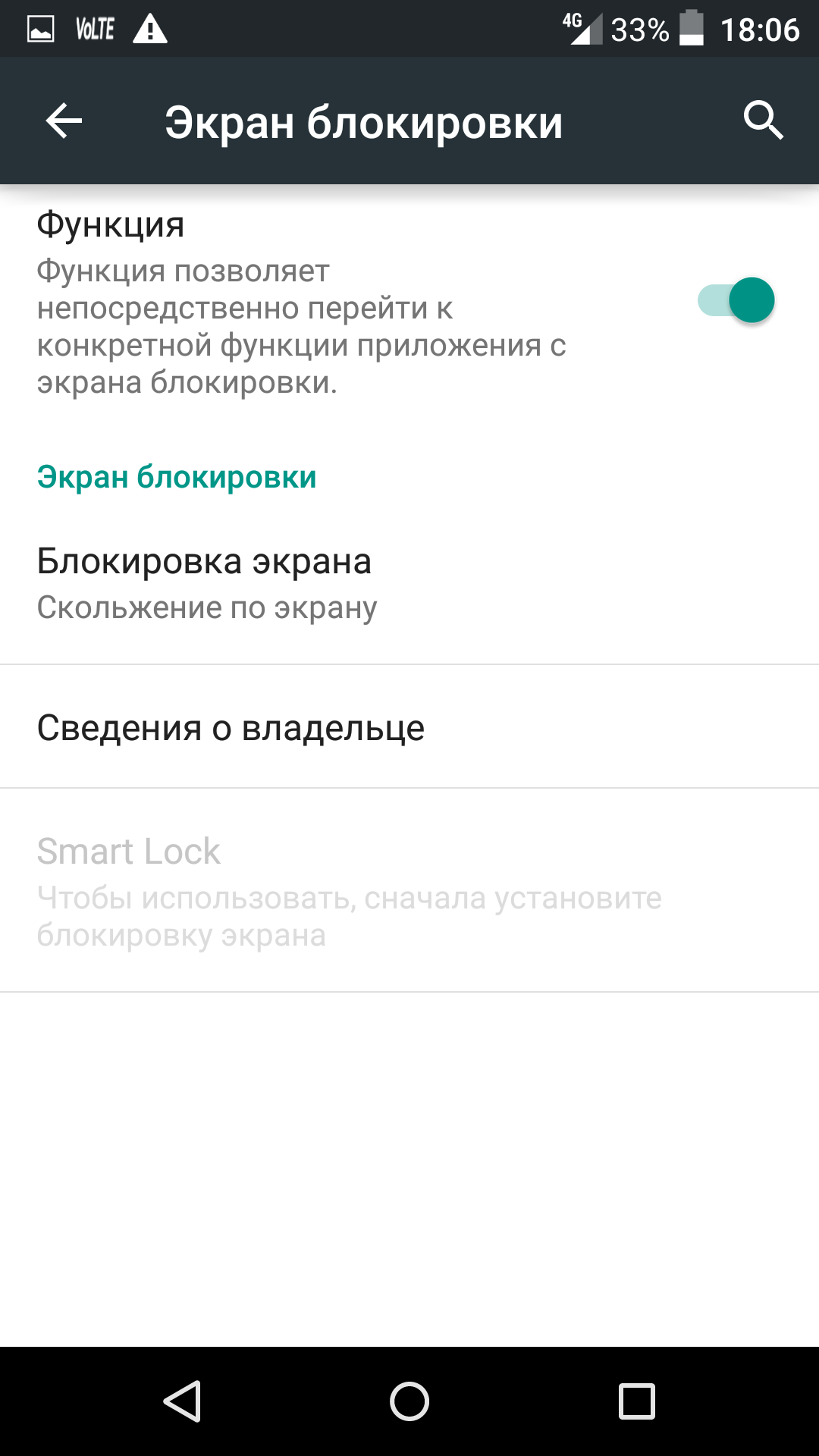Open Блокировка экрана setting
Viewport: 819px width, 1456px height.
tap(409, 583)
